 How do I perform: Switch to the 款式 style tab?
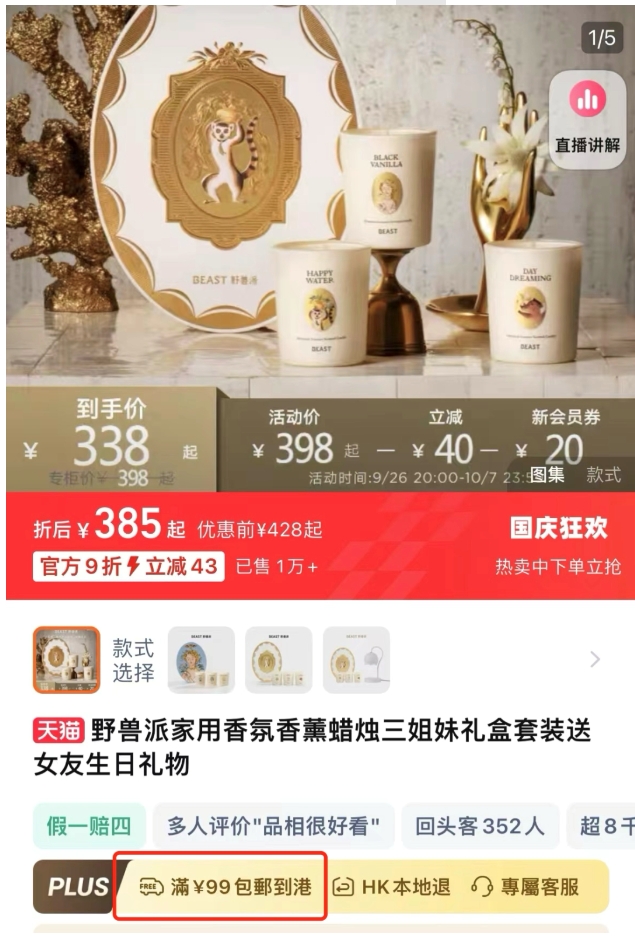[603, 474]
